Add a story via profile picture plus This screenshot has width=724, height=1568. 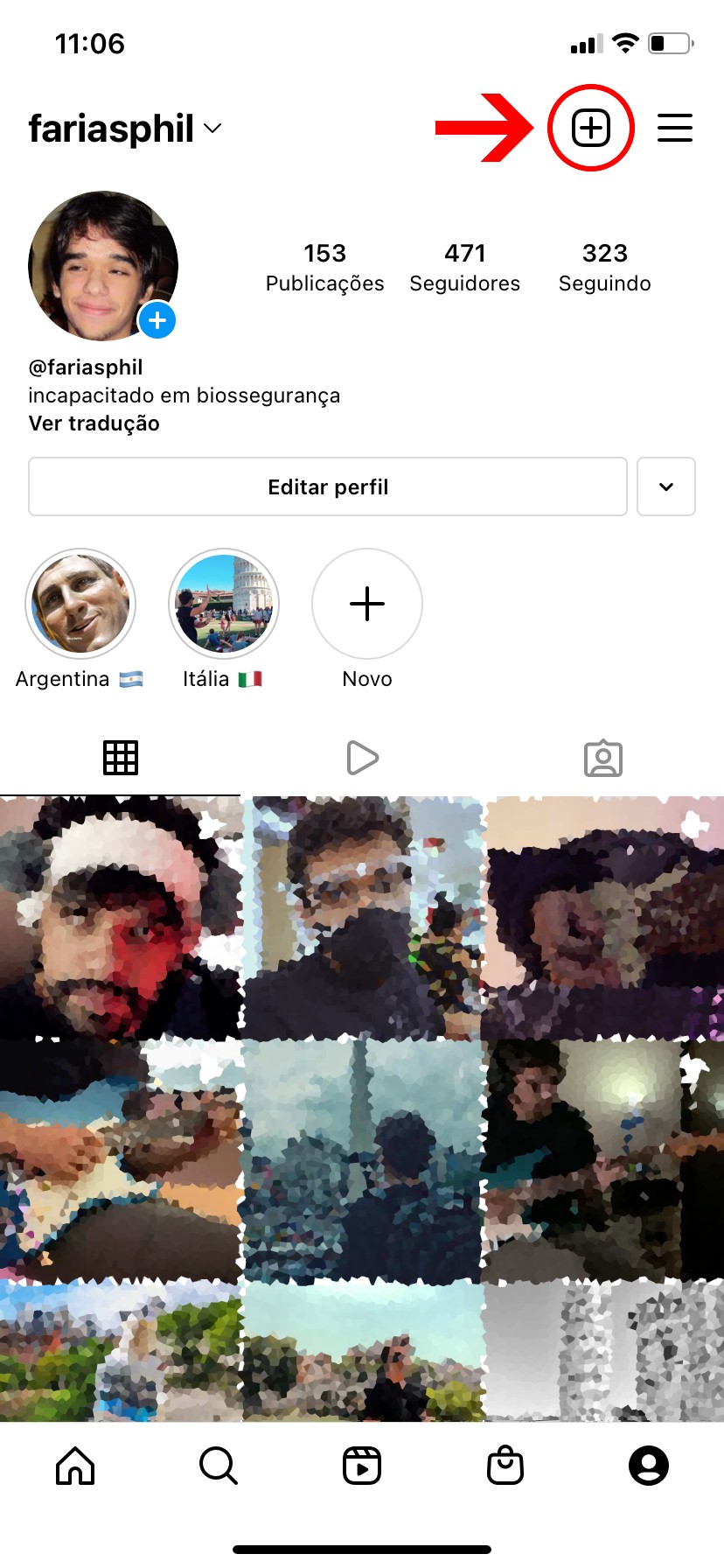point(157,320)
